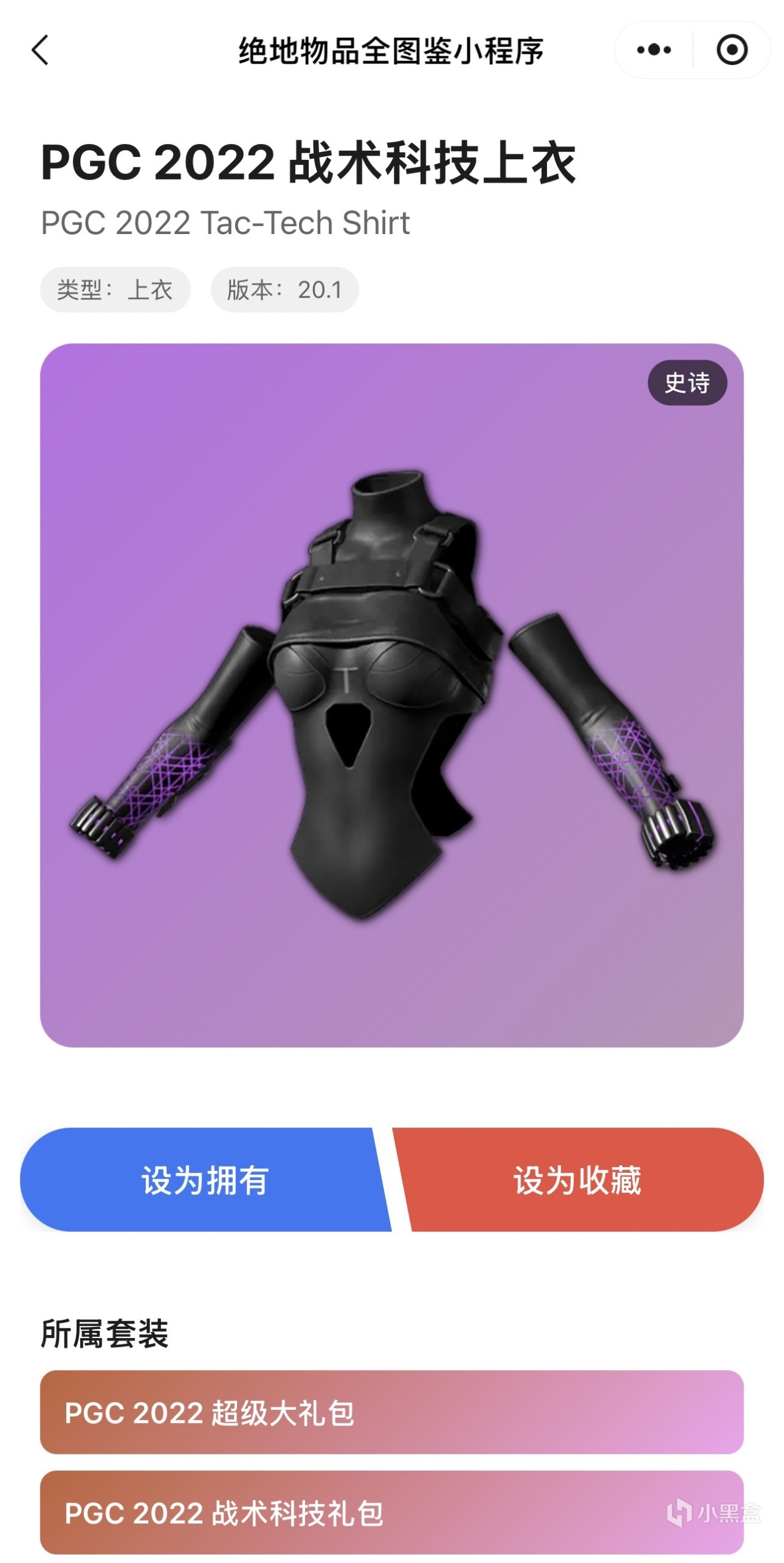The width and height of the screenshot is (784, 1563).
Task: Tap the 设为拥有 button
Action: pos(204,1179)
